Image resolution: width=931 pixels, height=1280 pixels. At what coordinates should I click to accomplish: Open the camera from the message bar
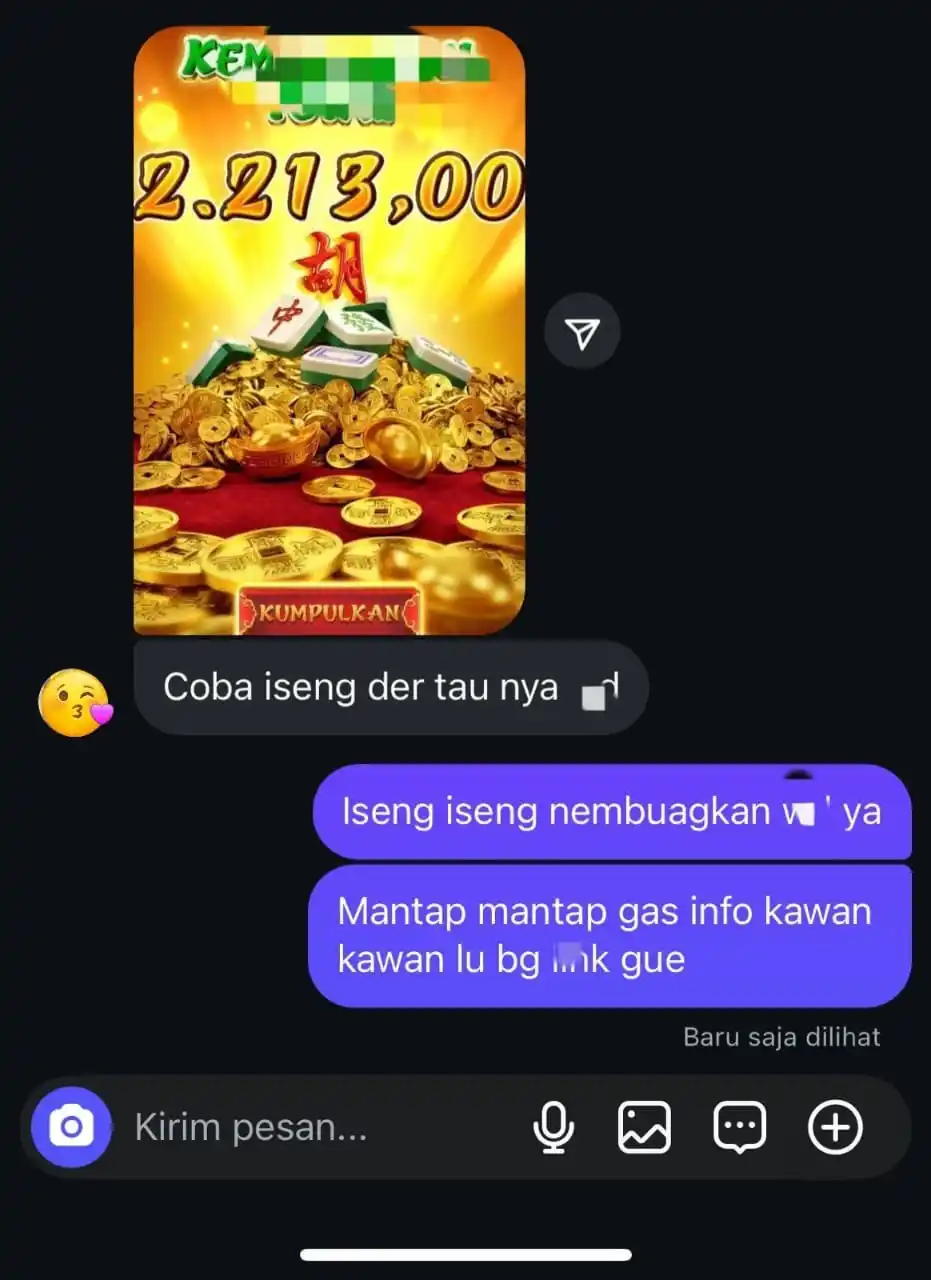point(71,1127)
